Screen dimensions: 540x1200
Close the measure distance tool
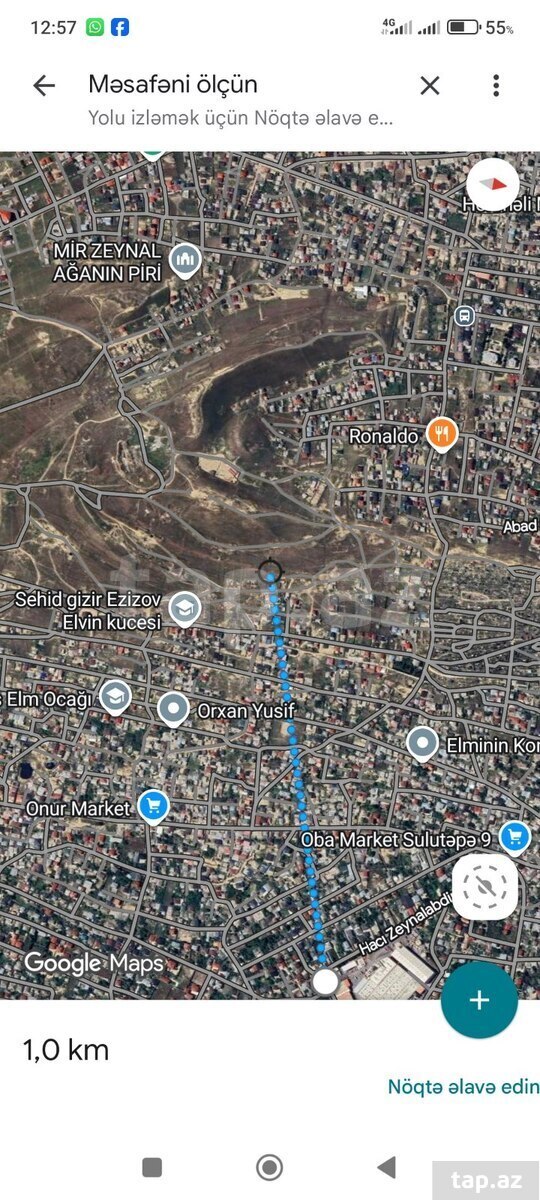pos(430,86)
